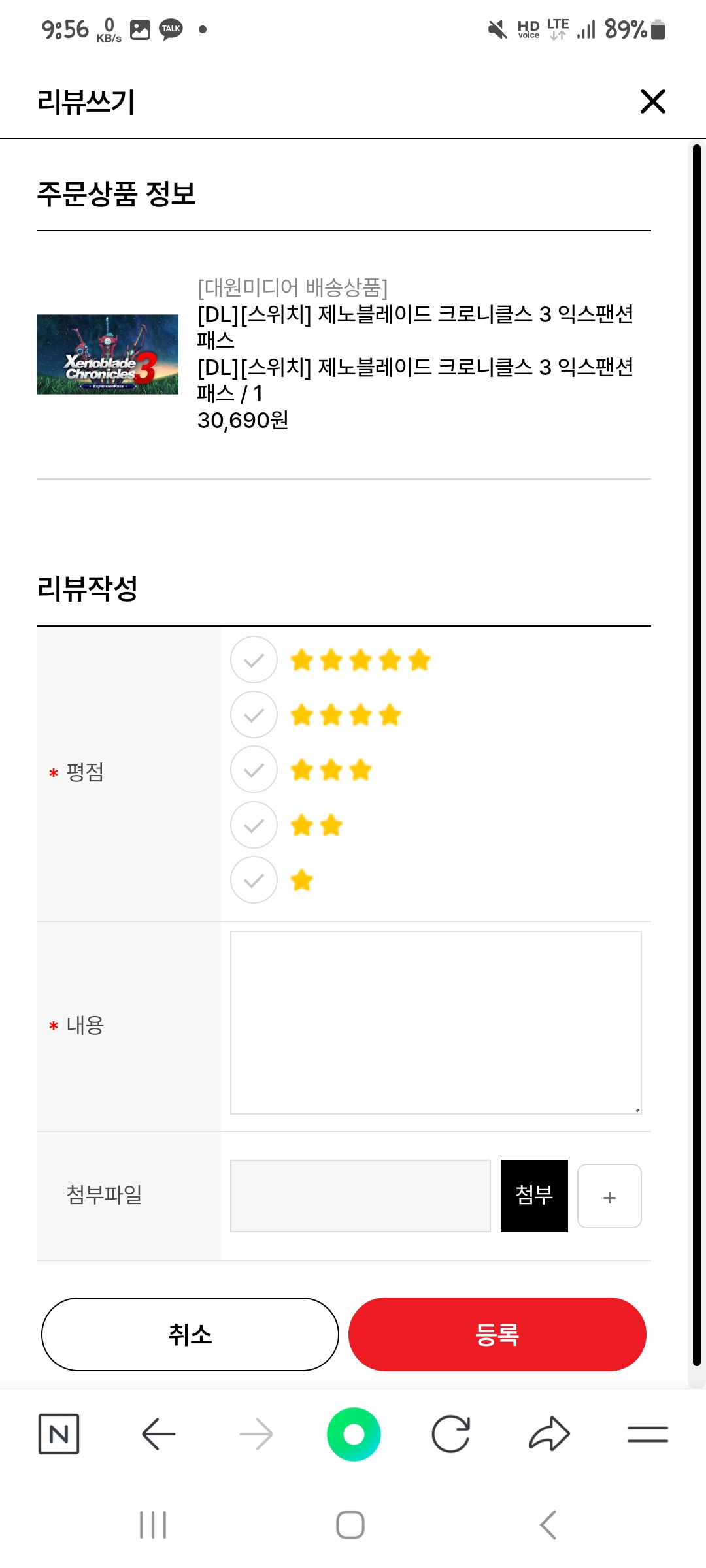
Task: Close the 리뷰쓰기 review window
Action: (x=651, y=101)
